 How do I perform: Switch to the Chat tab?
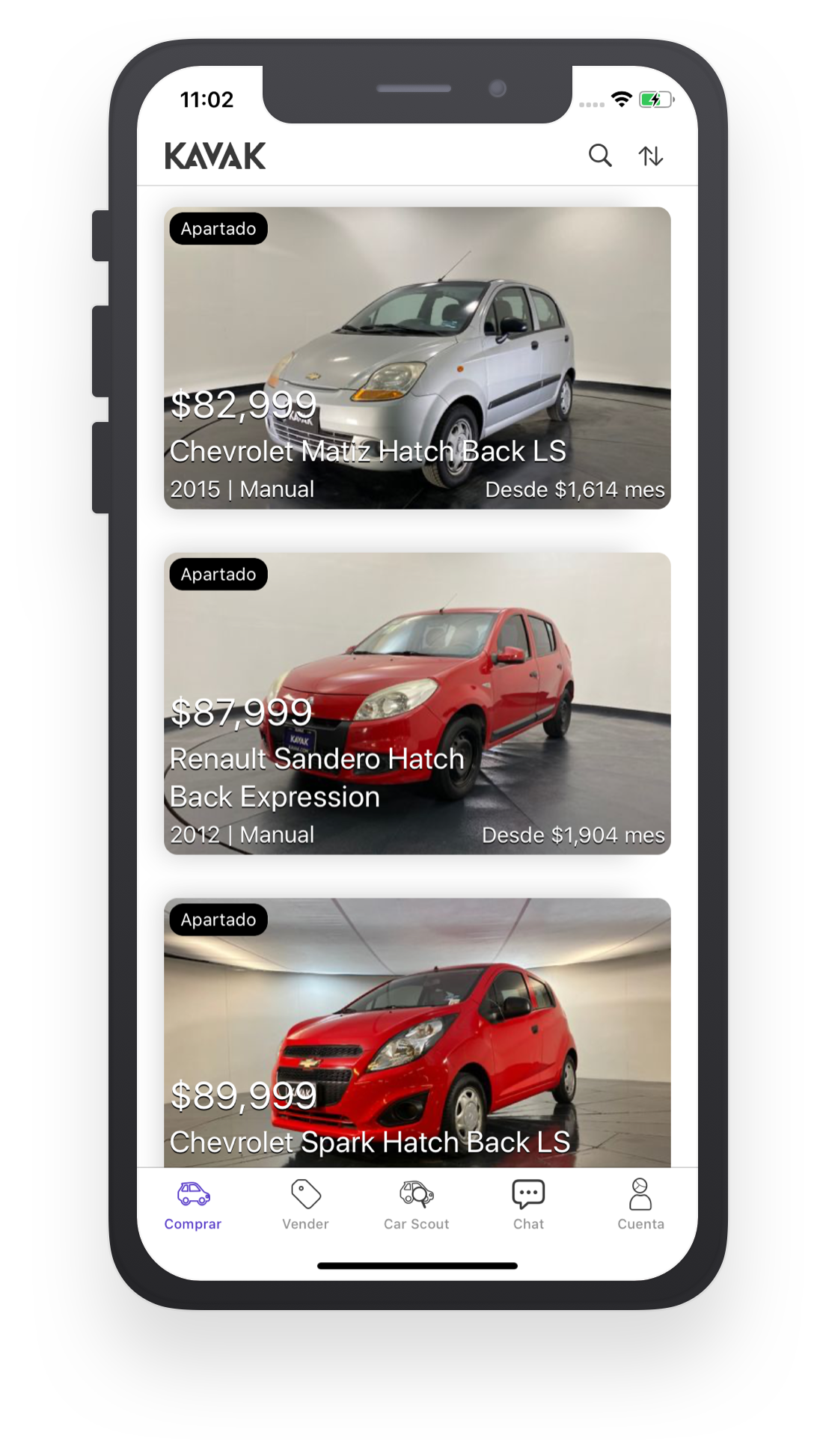(x=528, y=1205)
